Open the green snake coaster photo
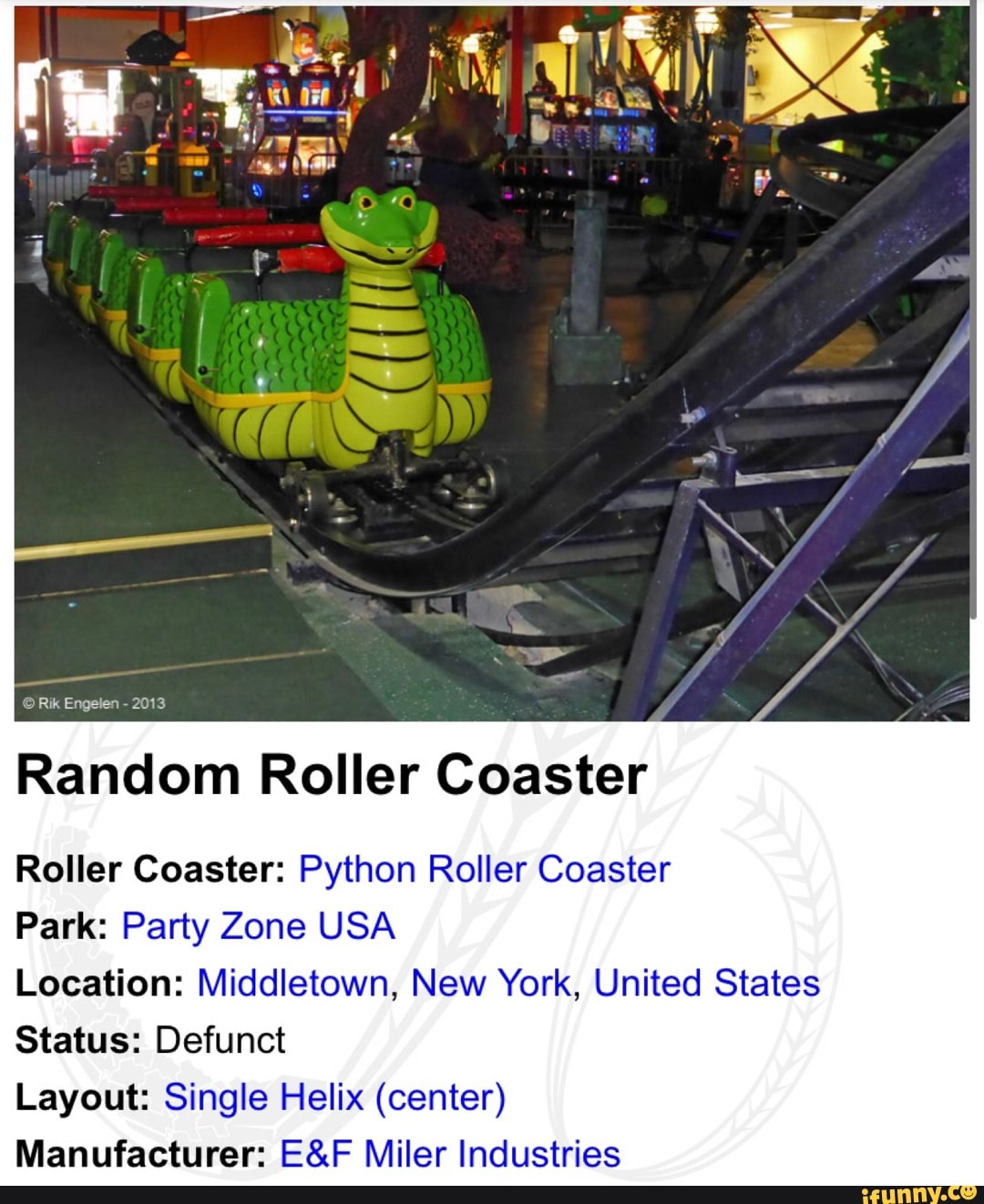 tap(492, 364)
